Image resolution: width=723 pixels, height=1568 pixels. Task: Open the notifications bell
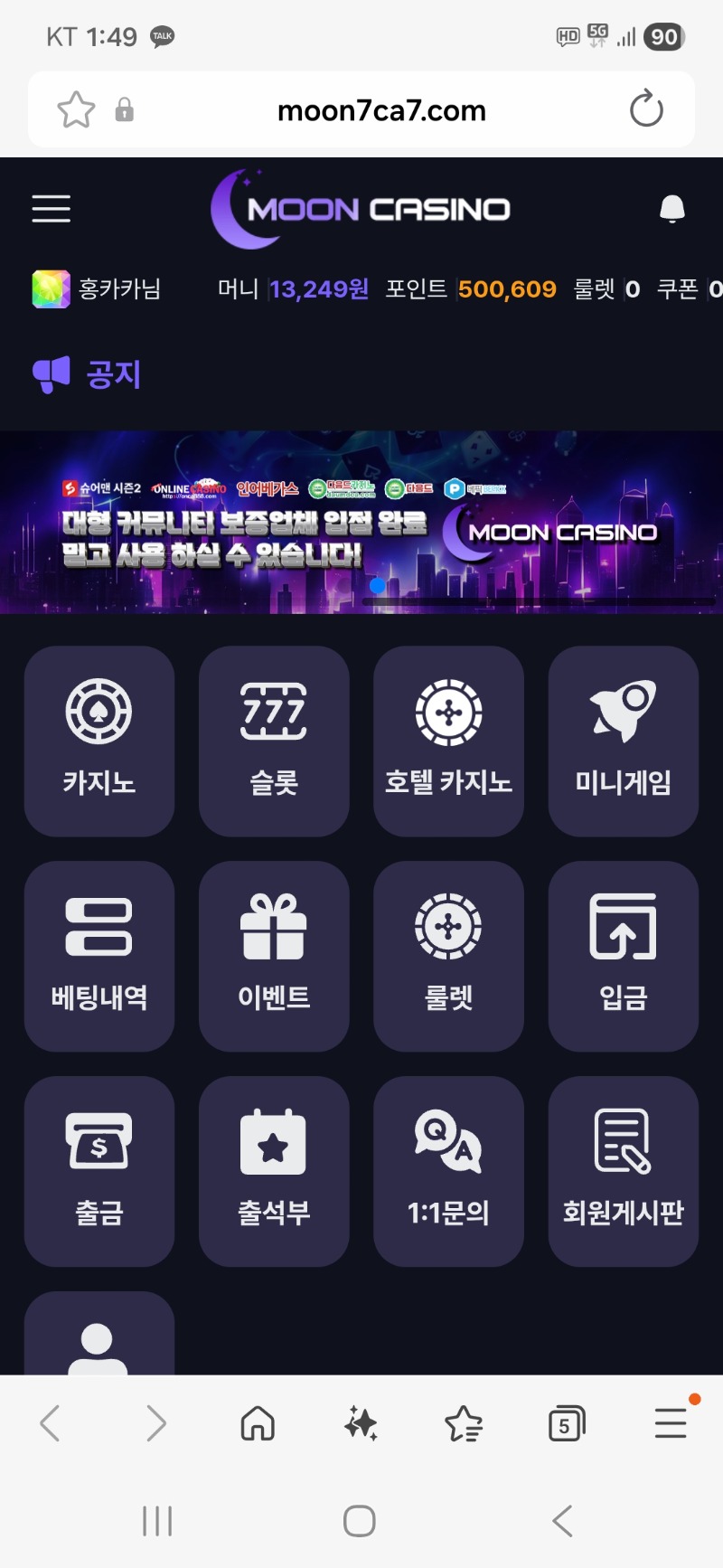671,209
